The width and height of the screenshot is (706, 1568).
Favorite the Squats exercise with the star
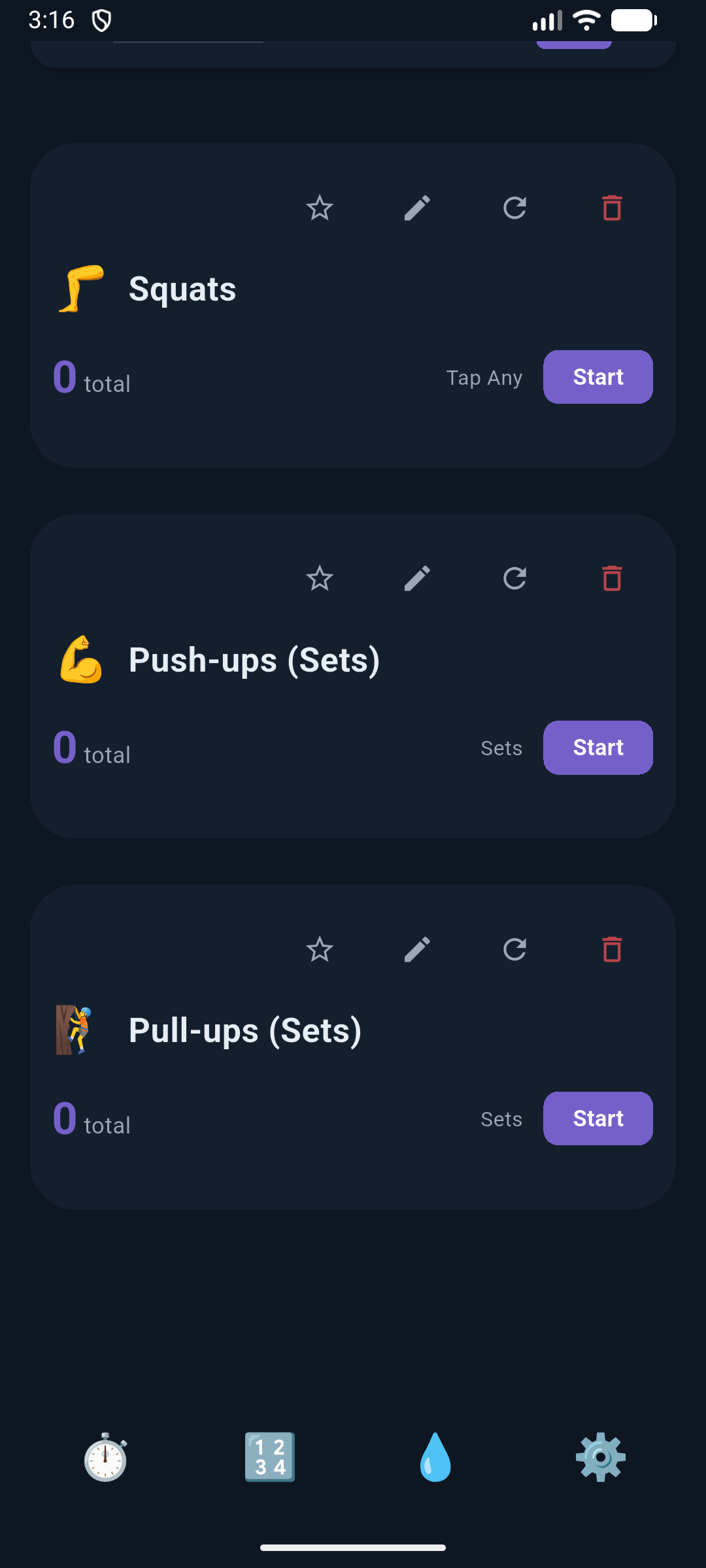pos(320,208)
